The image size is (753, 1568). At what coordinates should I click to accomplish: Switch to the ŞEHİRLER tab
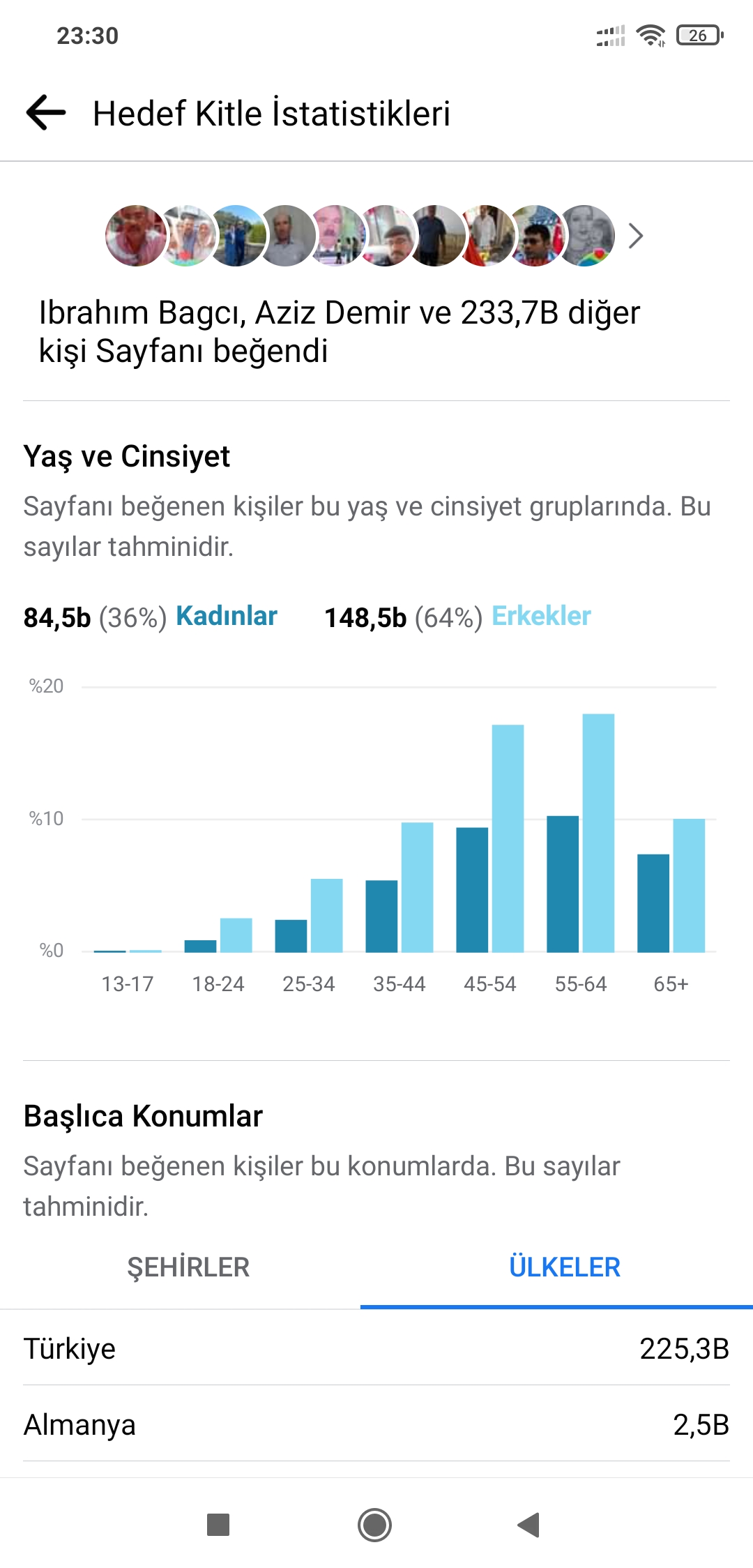(188, 1267)
